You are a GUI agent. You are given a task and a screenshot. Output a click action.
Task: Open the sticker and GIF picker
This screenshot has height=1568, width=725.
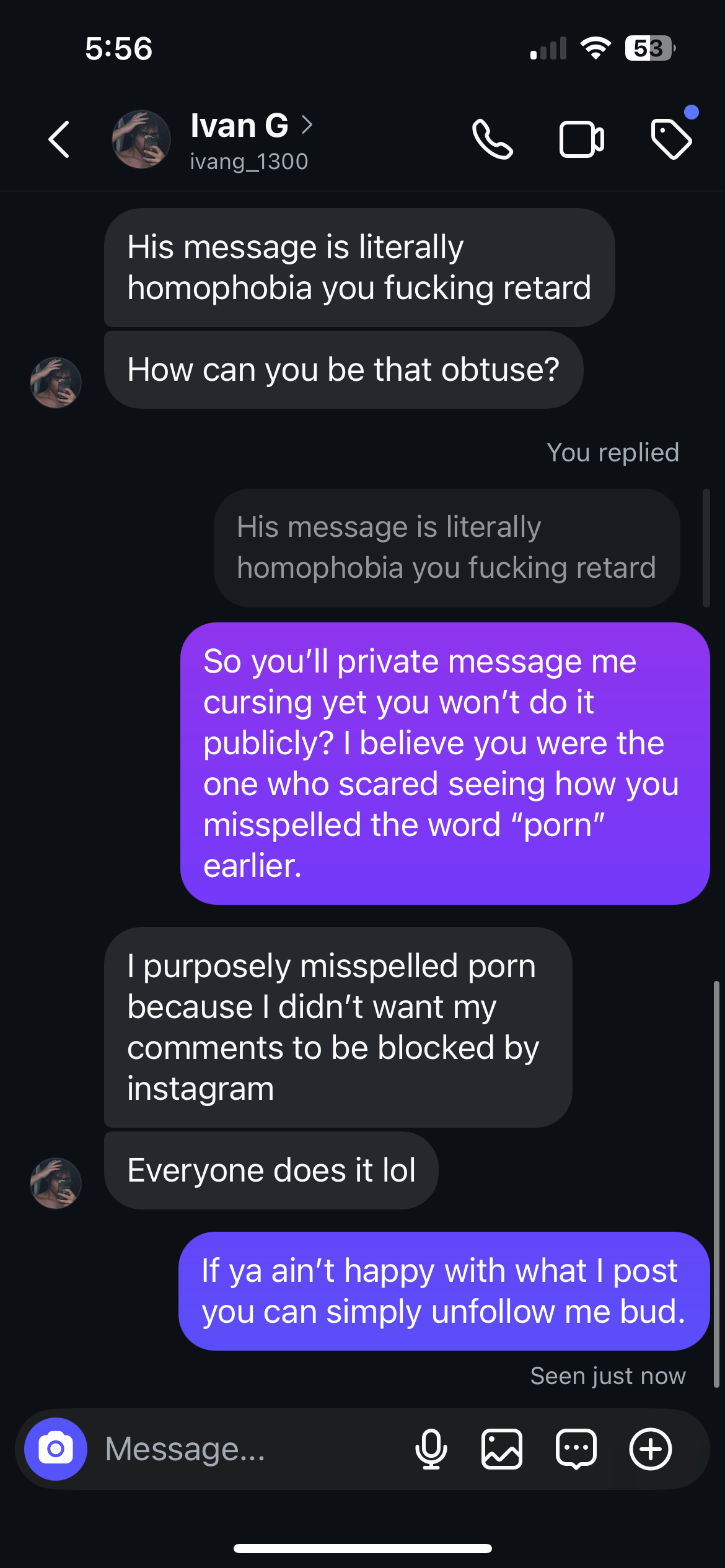point(576,1449)
